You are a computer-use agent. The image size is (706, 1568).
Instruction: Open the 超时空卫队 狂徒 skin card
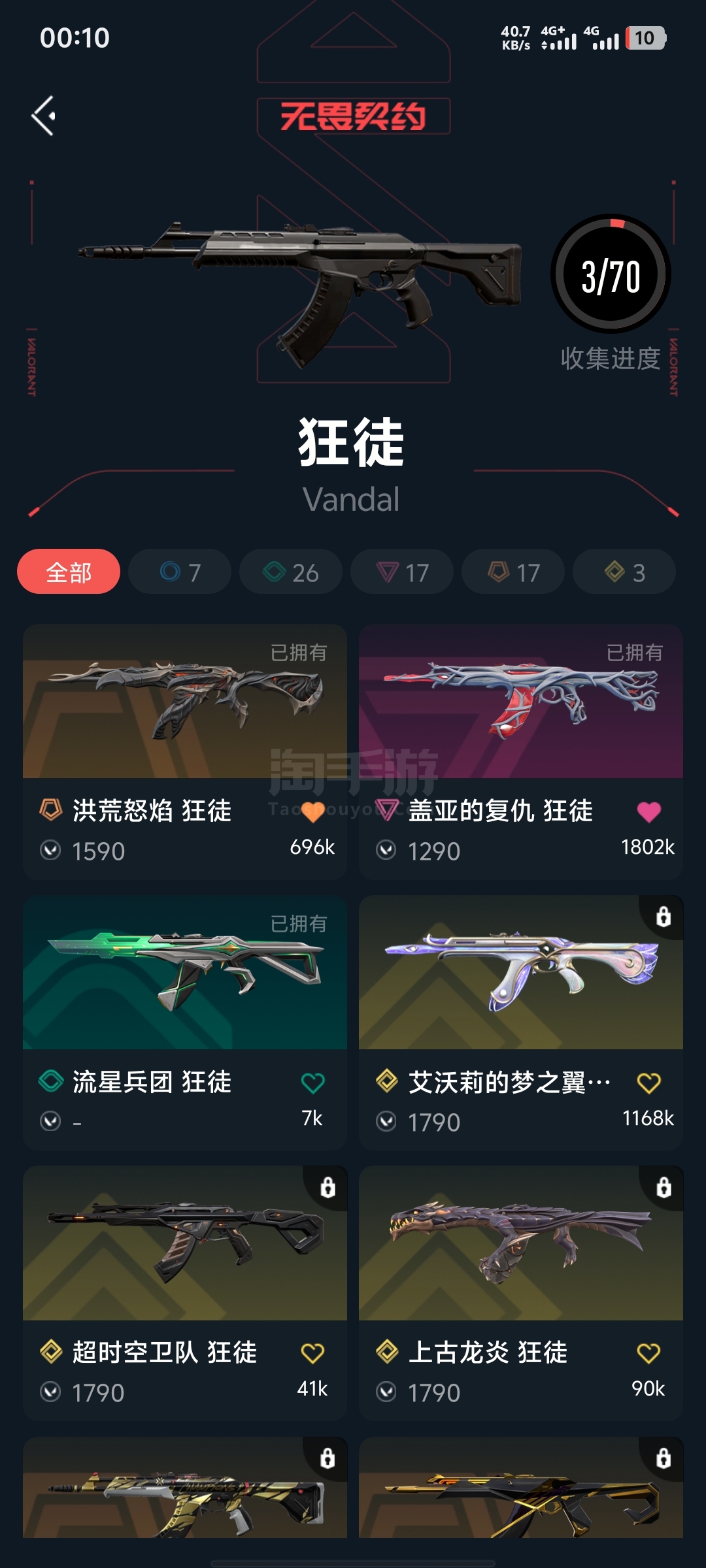185,1294
